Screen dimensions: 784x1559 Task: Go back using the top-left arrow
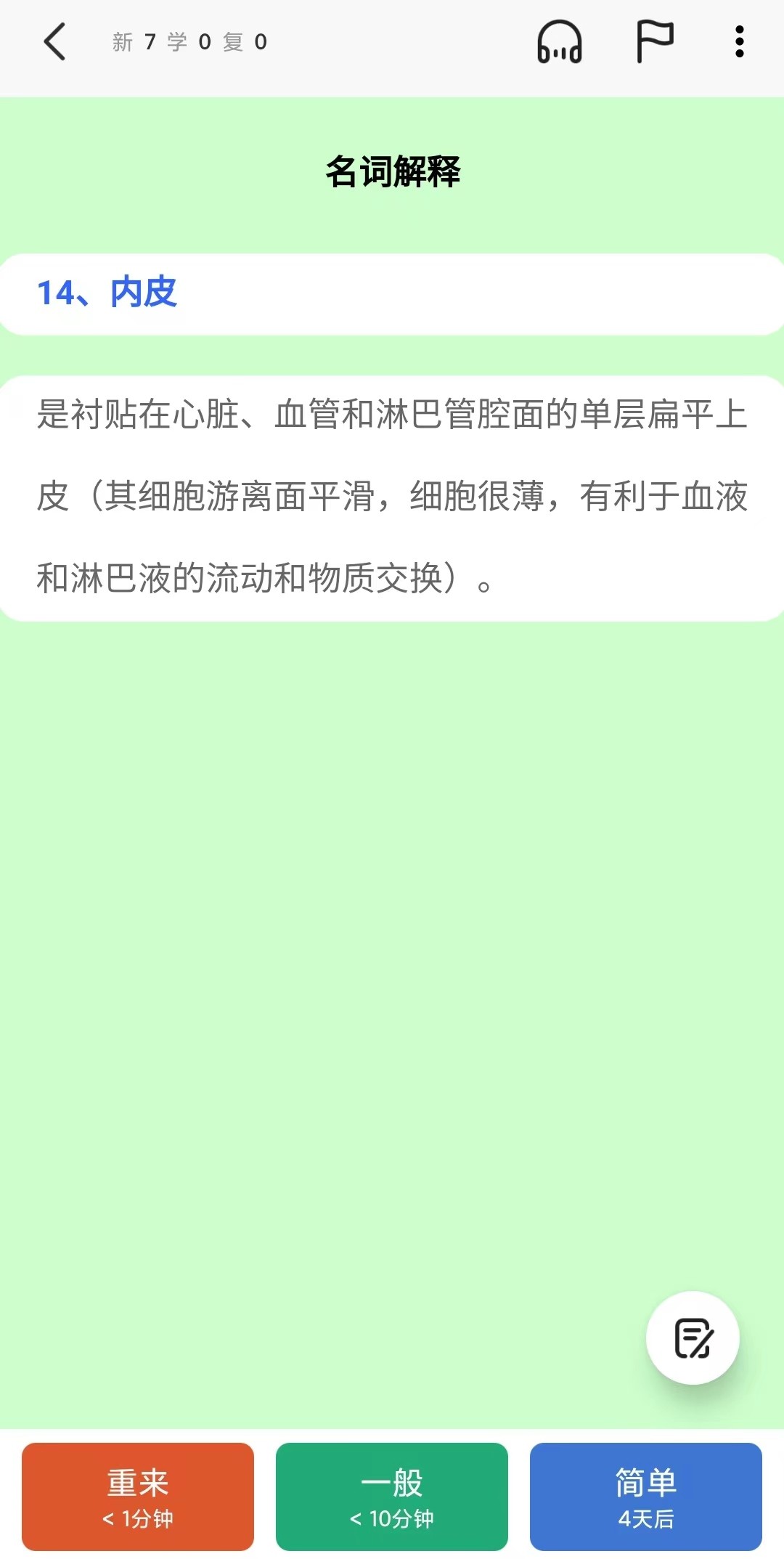click(x=55, y=41)
